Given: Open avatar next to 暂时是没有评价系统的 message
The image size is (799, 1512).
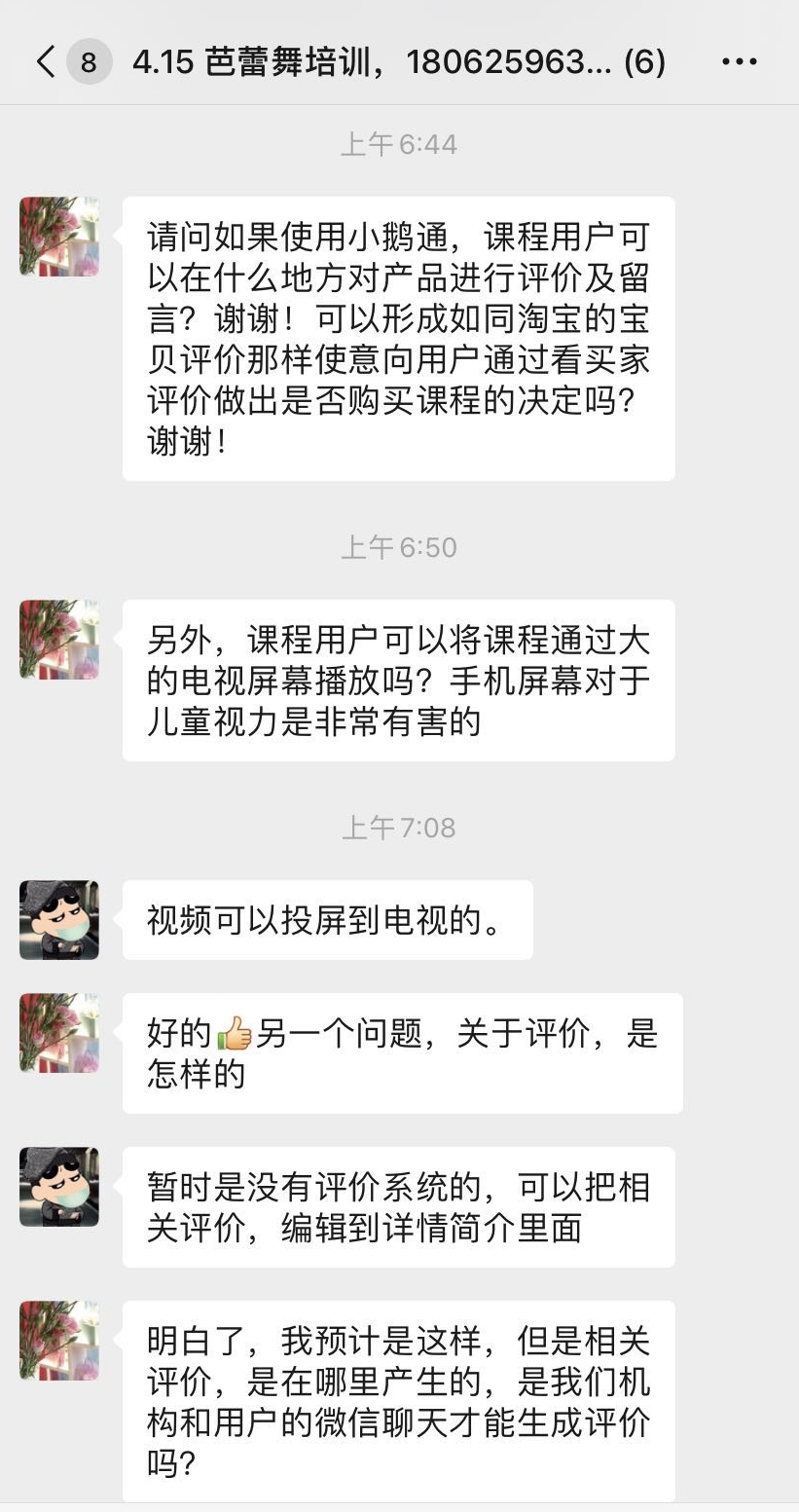Looking at the screenshot, I should tap(59, 1187).
